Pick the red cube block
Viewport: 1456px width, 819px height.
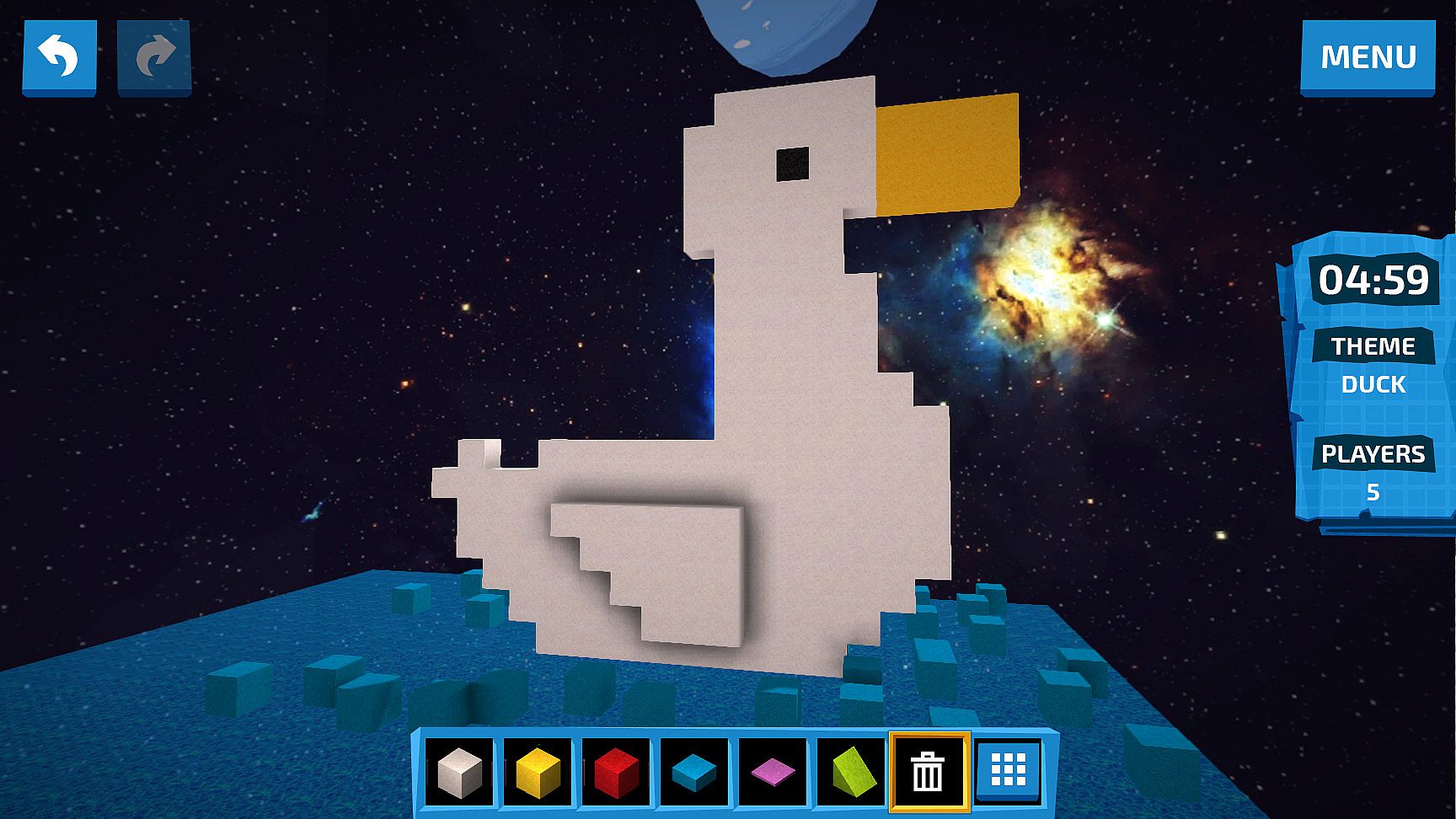pyautogui.click(x=616, y=772)
